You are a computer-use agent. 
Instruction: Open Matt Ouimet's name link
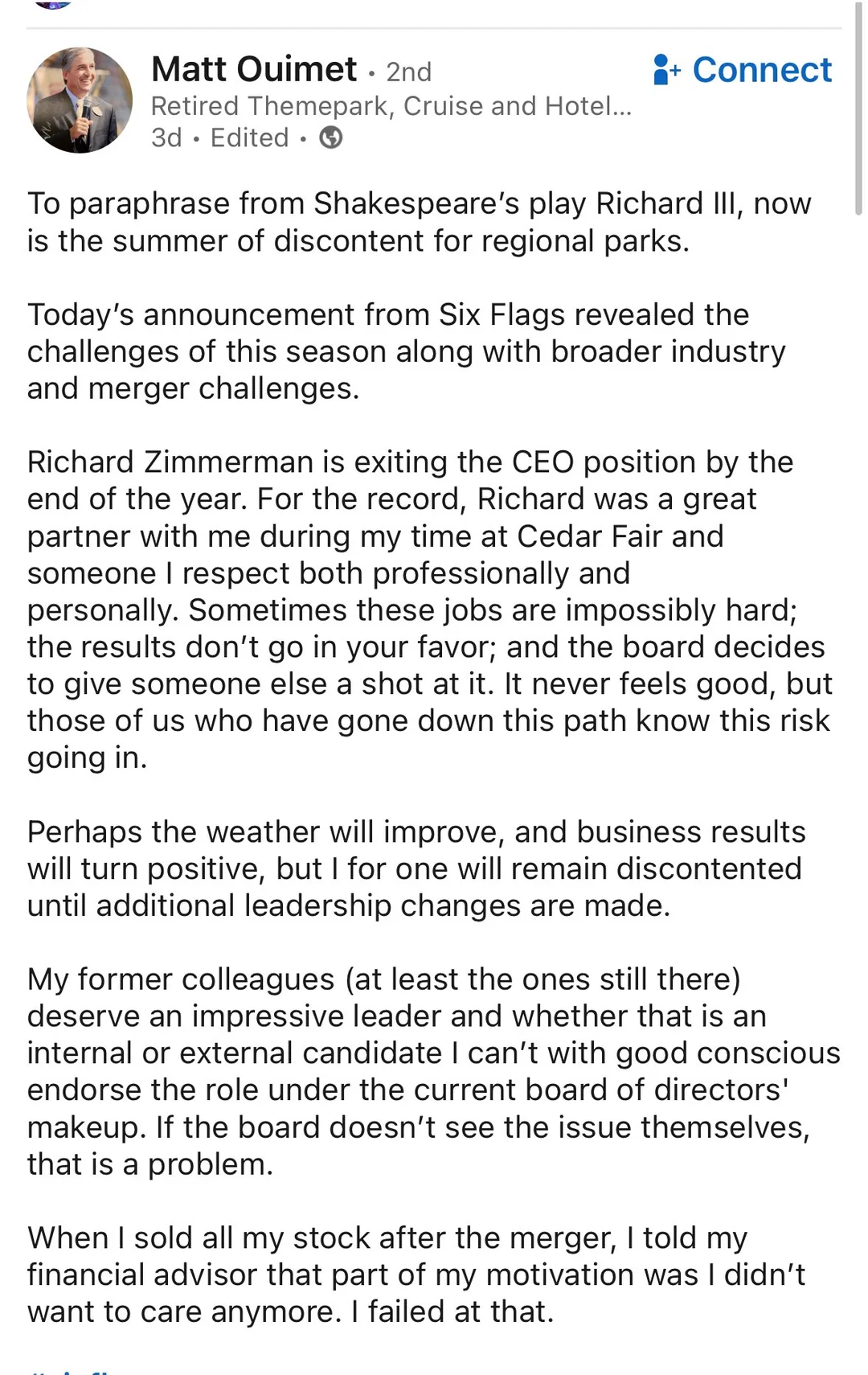coord(254,69)
